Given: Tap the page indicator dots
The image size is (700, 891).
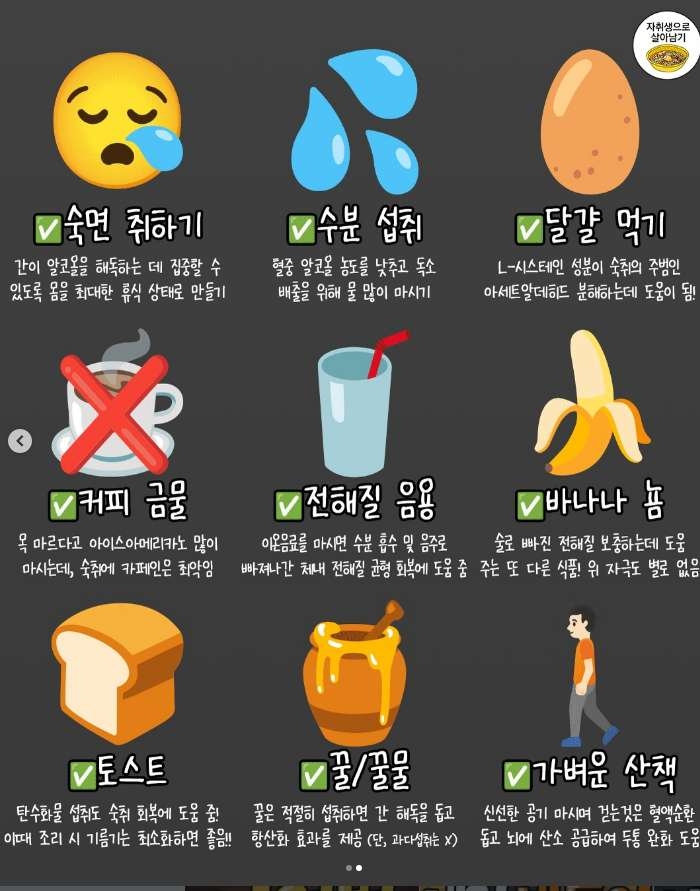Looking at the screenshot, I should (x=353, y=868).
